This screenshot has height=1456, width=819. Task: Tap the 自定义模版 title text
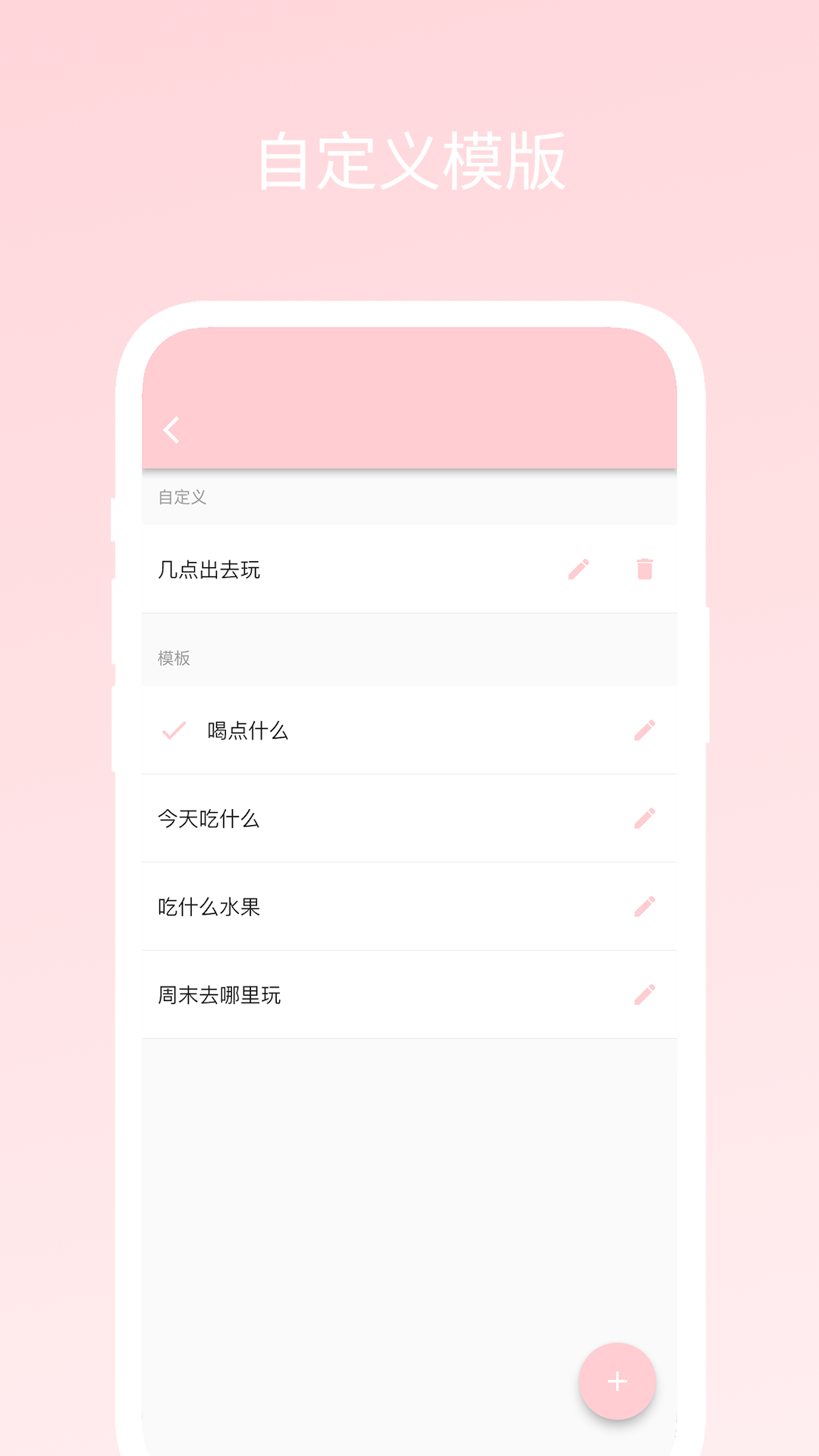click(409, 158)
